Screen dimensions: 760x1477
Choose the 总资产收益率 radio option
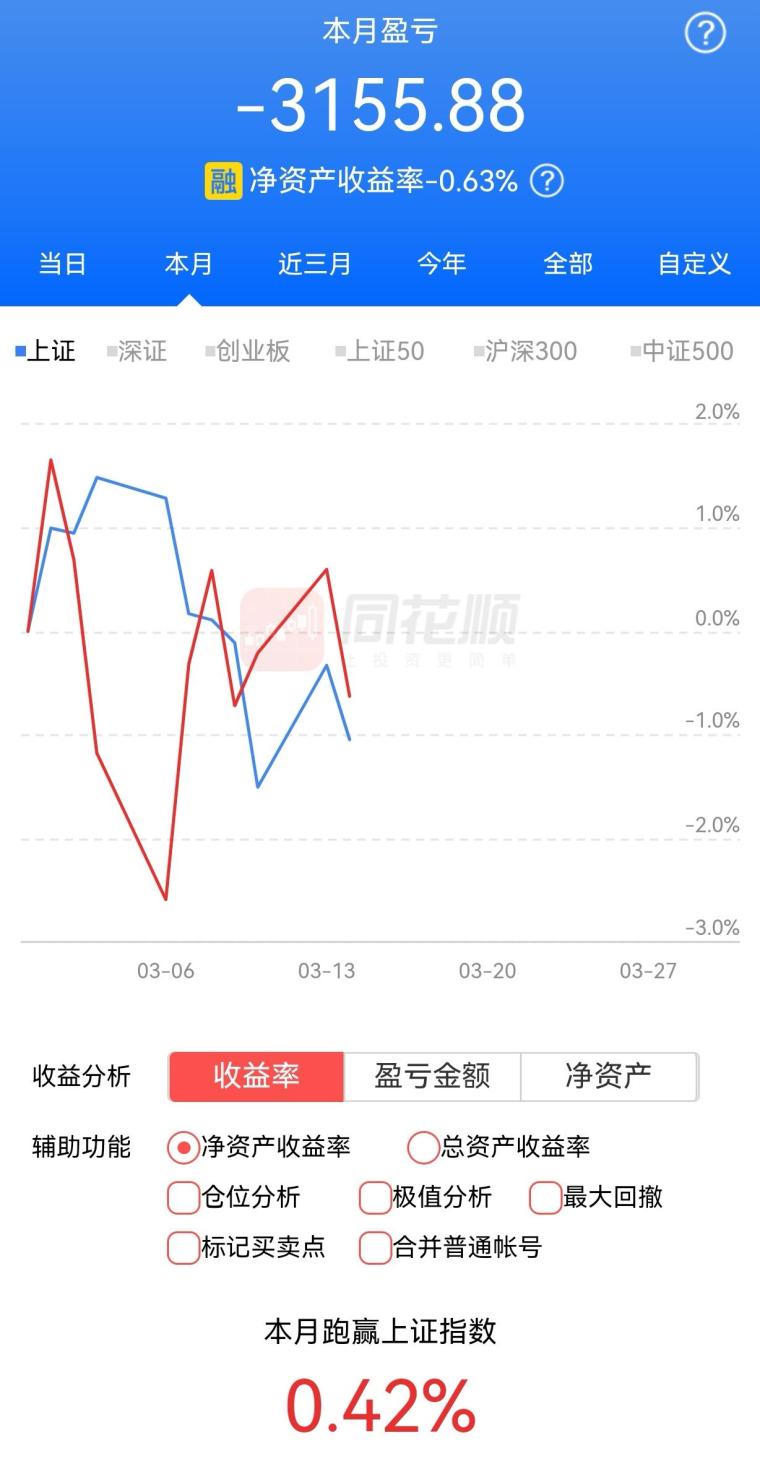point(424,1147)
